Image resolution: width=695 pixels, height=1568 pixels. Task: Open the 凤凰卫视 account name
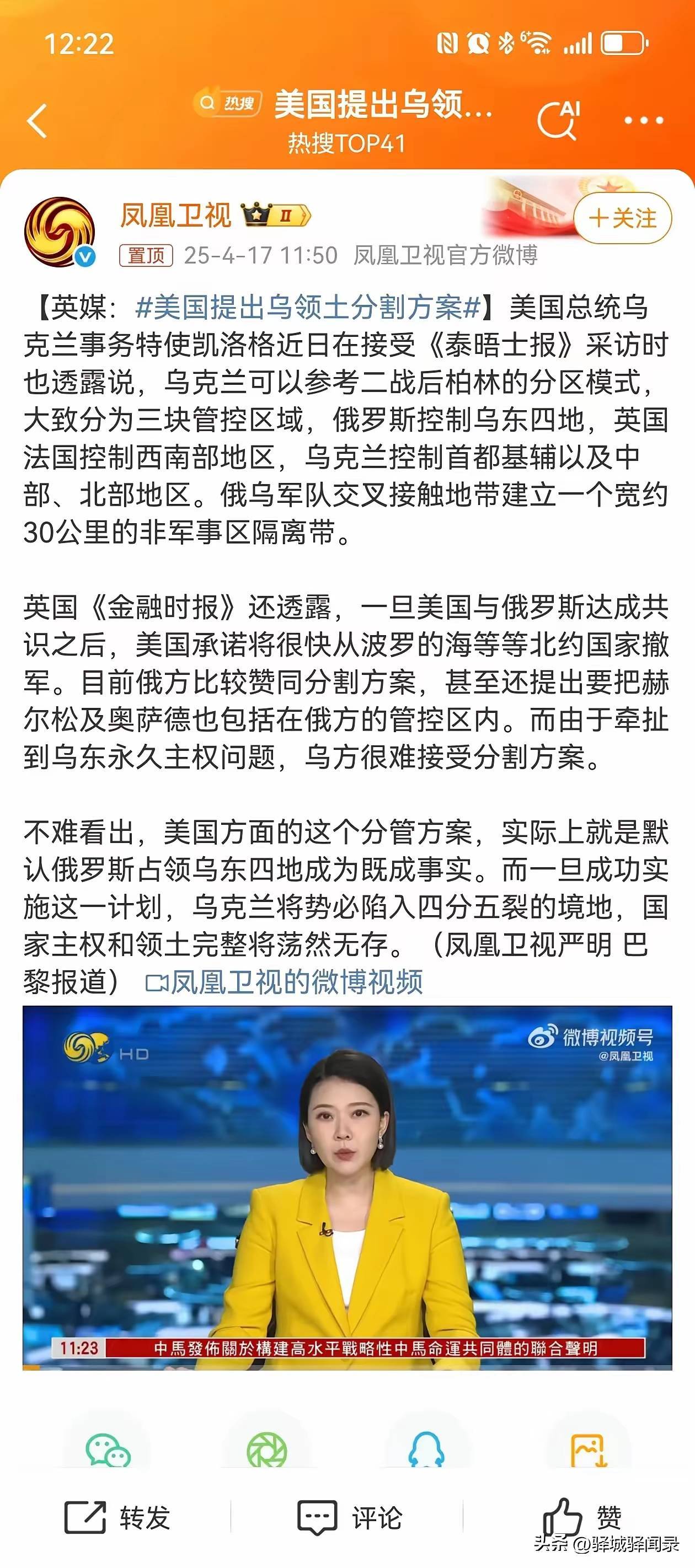coord(175,215)
